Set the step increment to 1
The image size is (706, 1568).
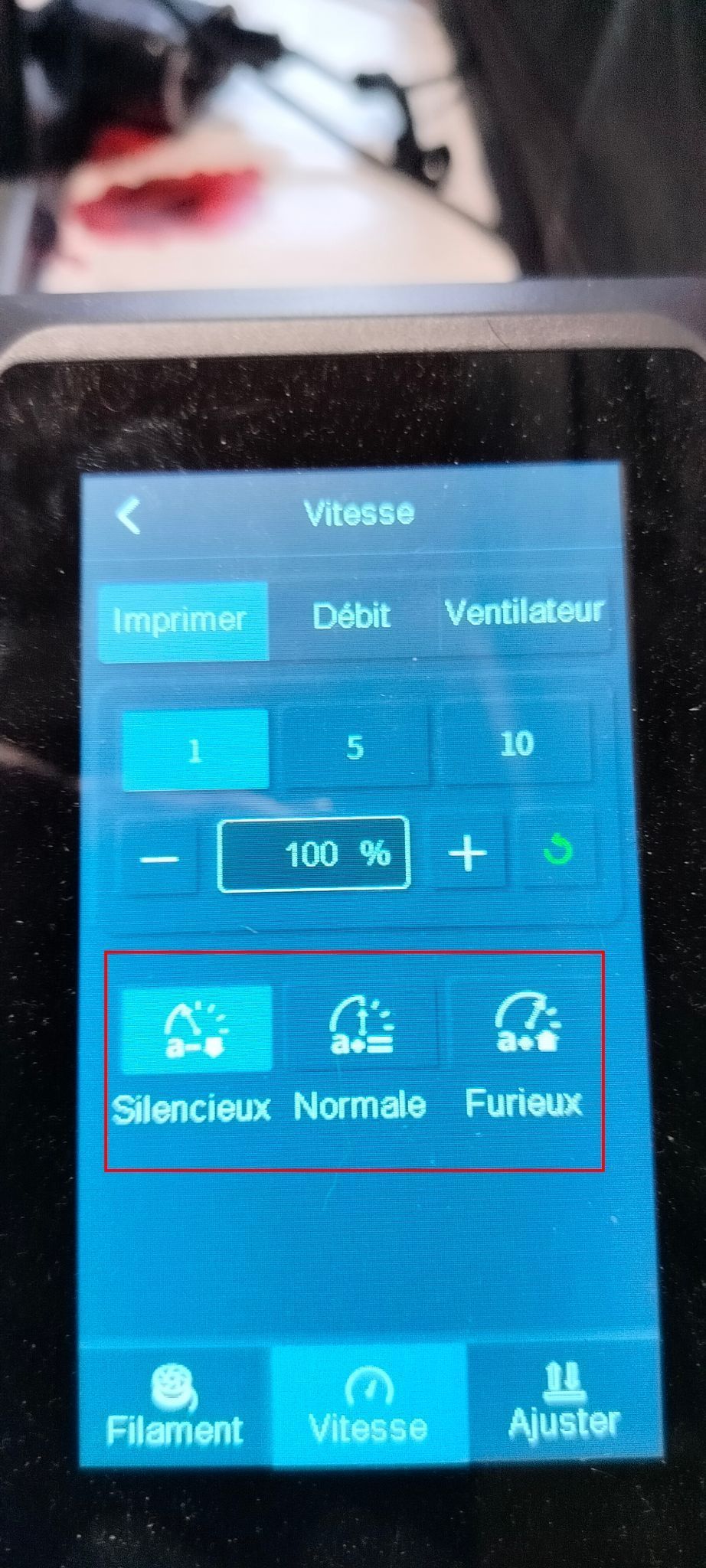(195, 750)
